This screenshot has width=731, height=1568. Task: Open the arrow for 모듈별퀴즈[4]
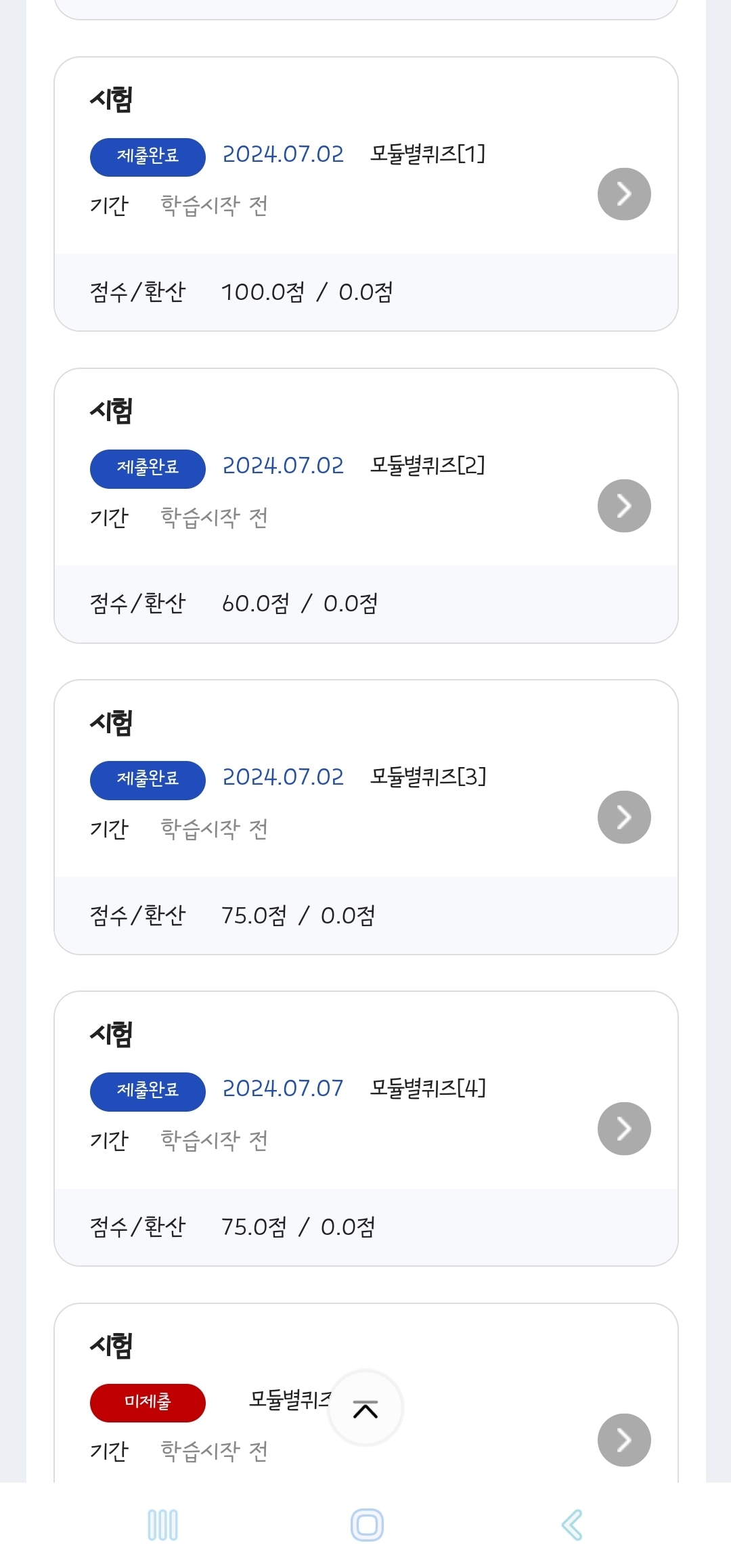click(624, 1129)
